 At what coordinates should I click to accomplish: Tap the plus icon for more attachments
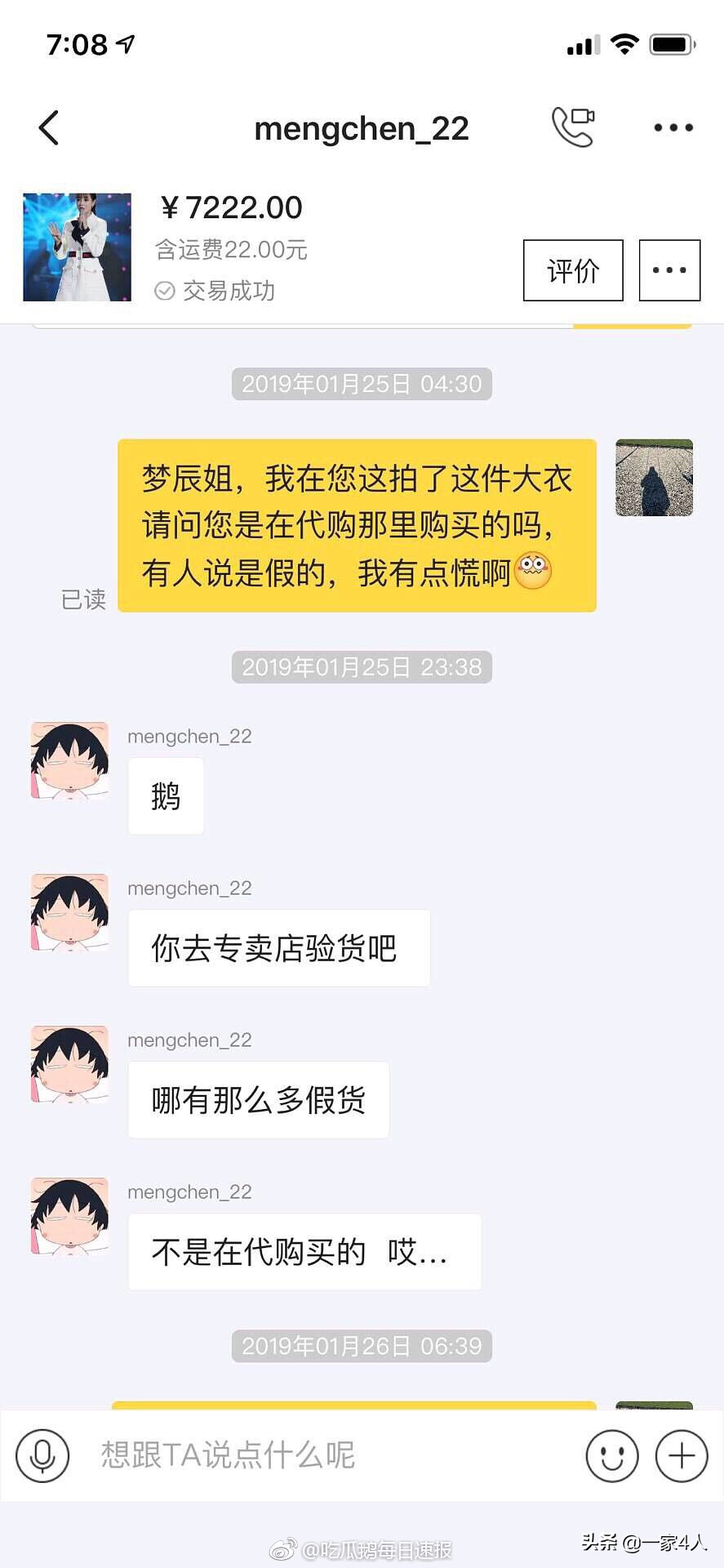click(x=680, y=1454)
